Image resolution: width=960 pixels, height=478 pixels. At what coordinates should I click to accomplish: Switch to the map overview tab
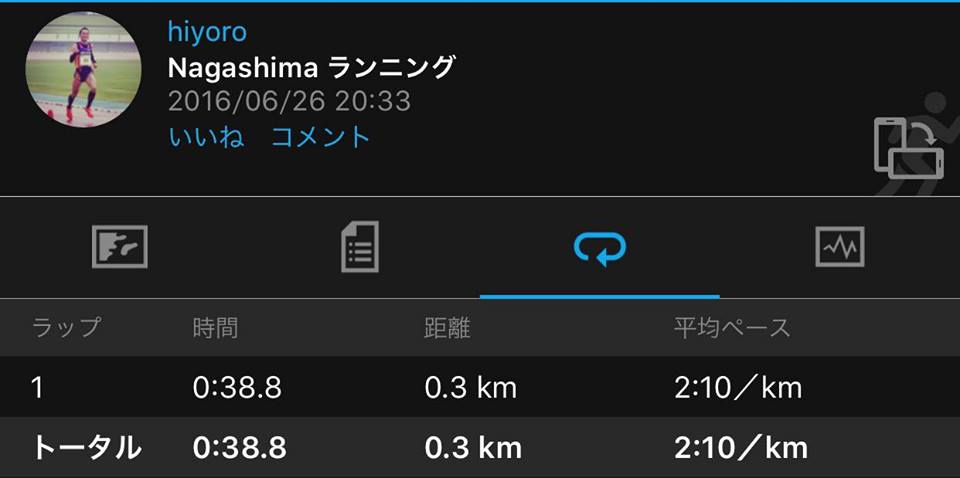coord(120,246)
